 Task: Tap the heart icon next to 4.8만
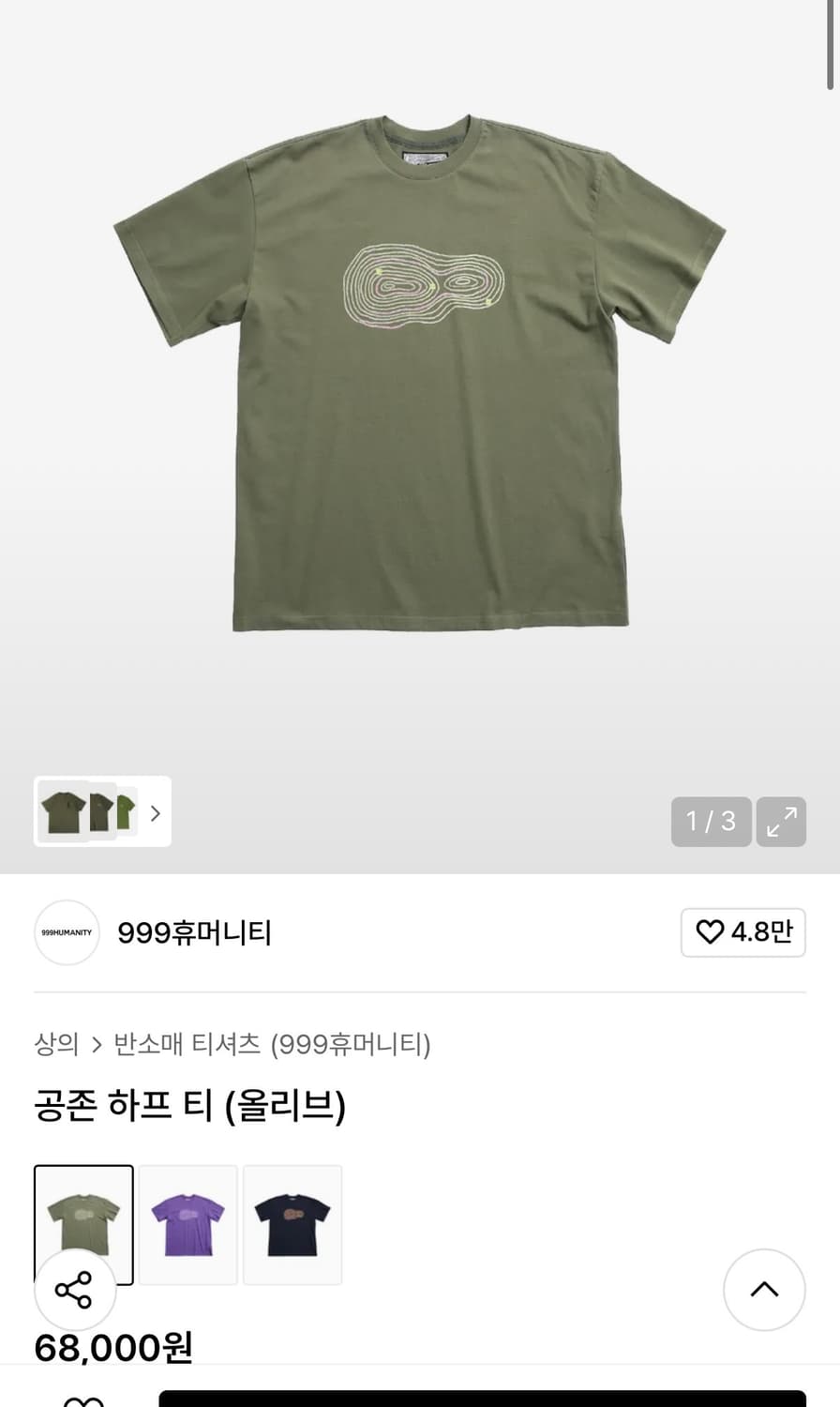click(713, 932)
